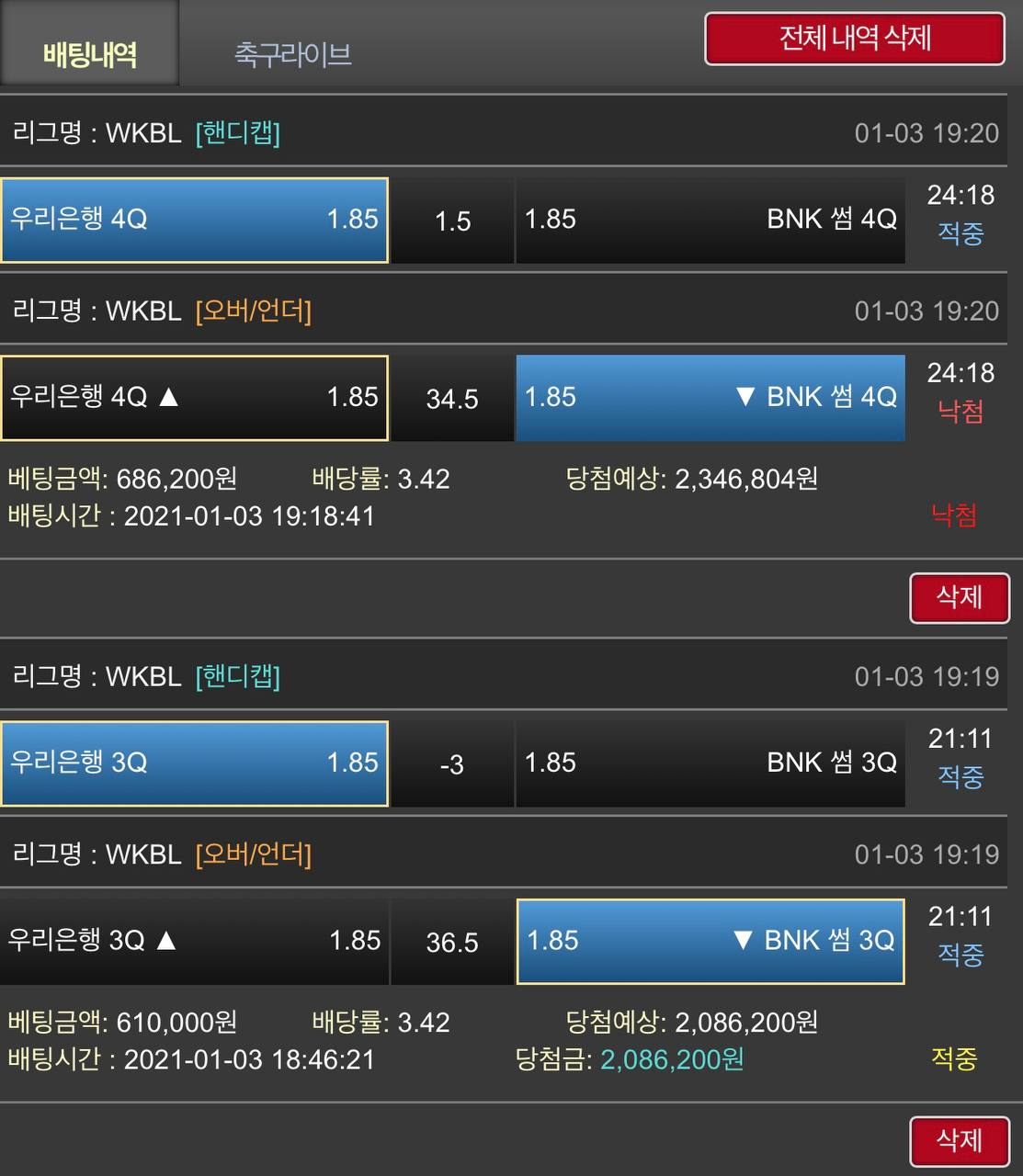Tap the 전체 내역 삭제 button
1023x1176 pixels.
pos(854,39)
